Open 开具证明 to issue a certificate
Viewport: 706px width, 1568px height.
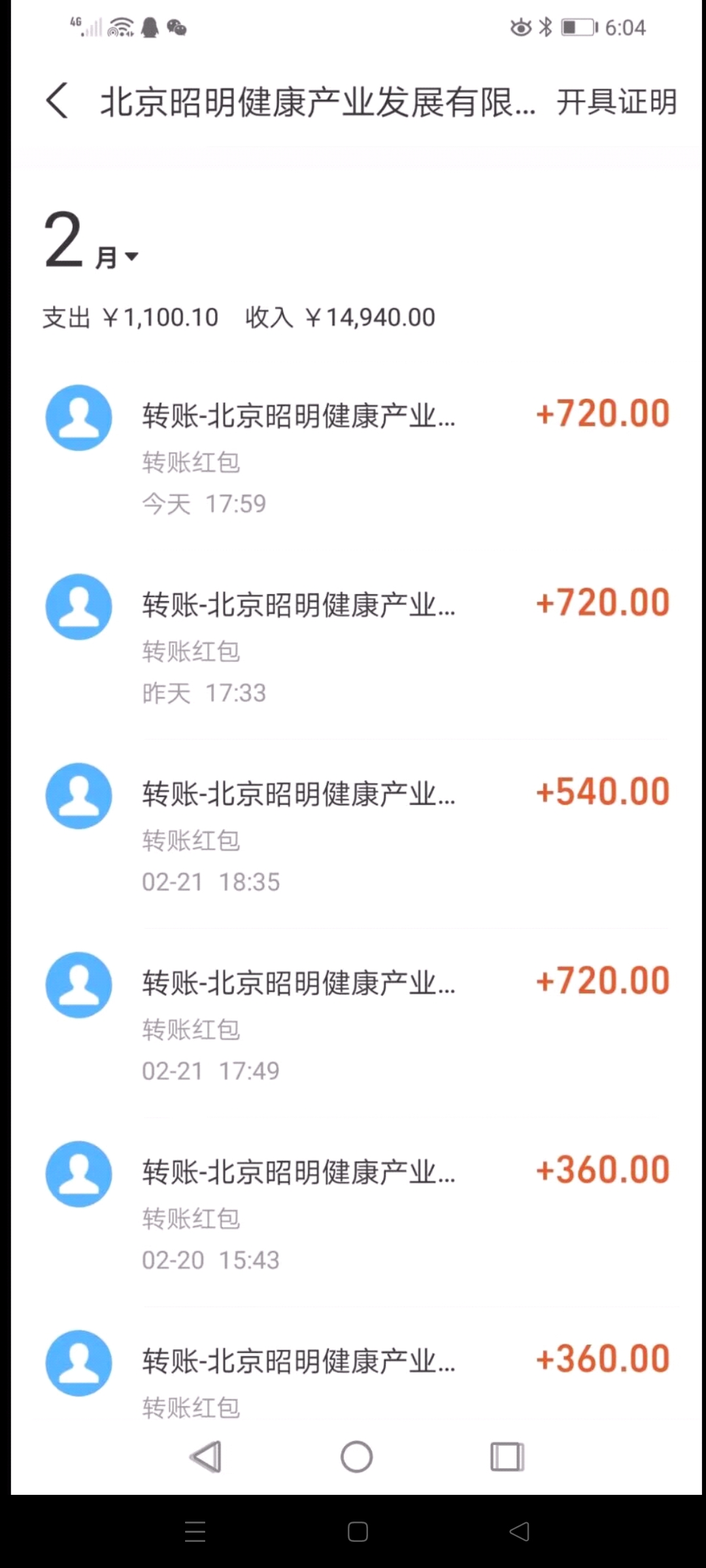click(617, 102)
